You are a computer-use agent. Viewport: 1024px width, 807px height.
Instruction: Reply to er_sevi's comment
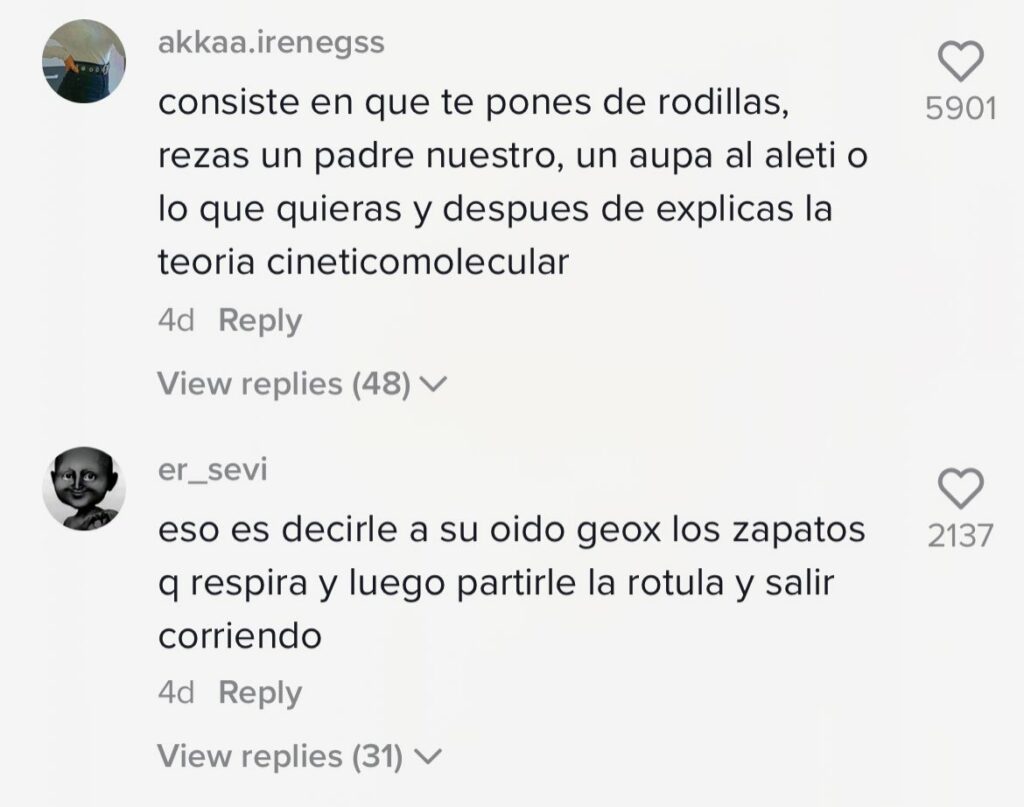tap(259, 693)
